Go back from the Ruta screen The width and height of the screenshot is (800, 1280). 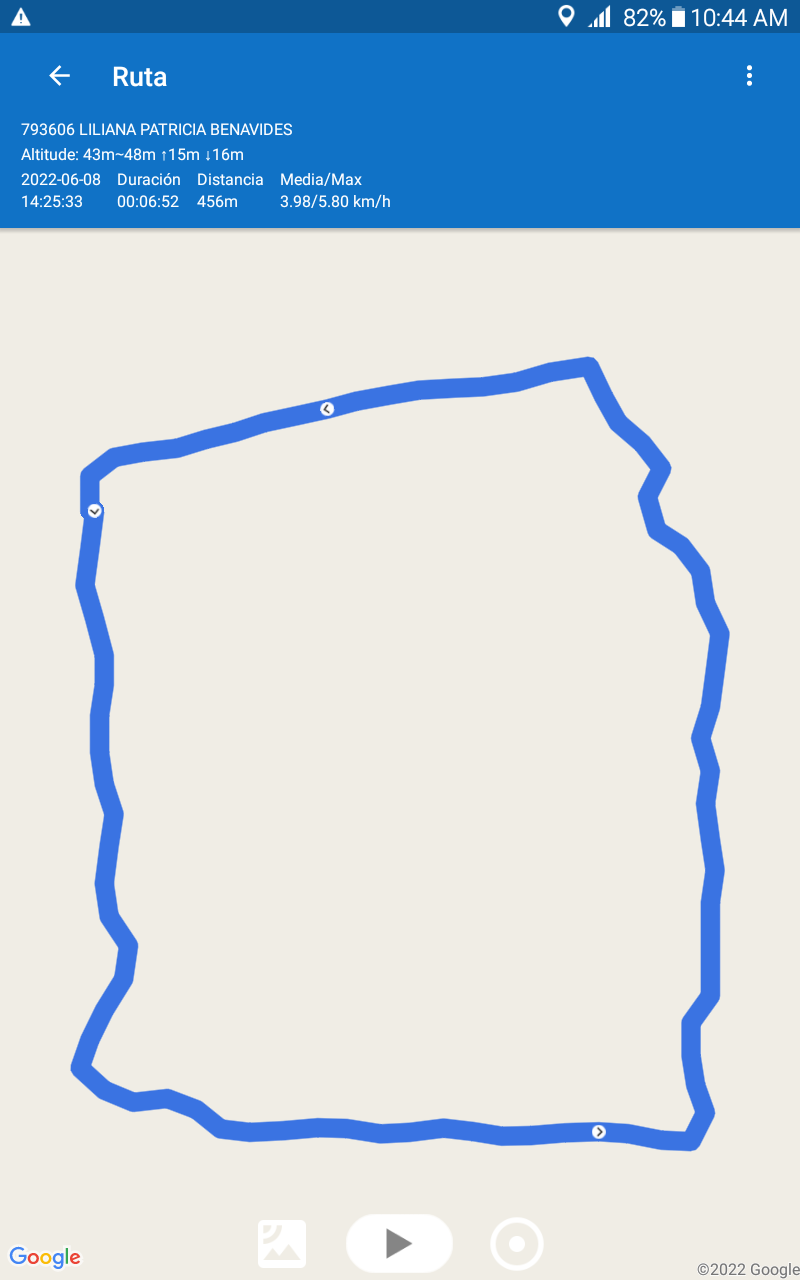pyautogui.click(x=59, y=76)
